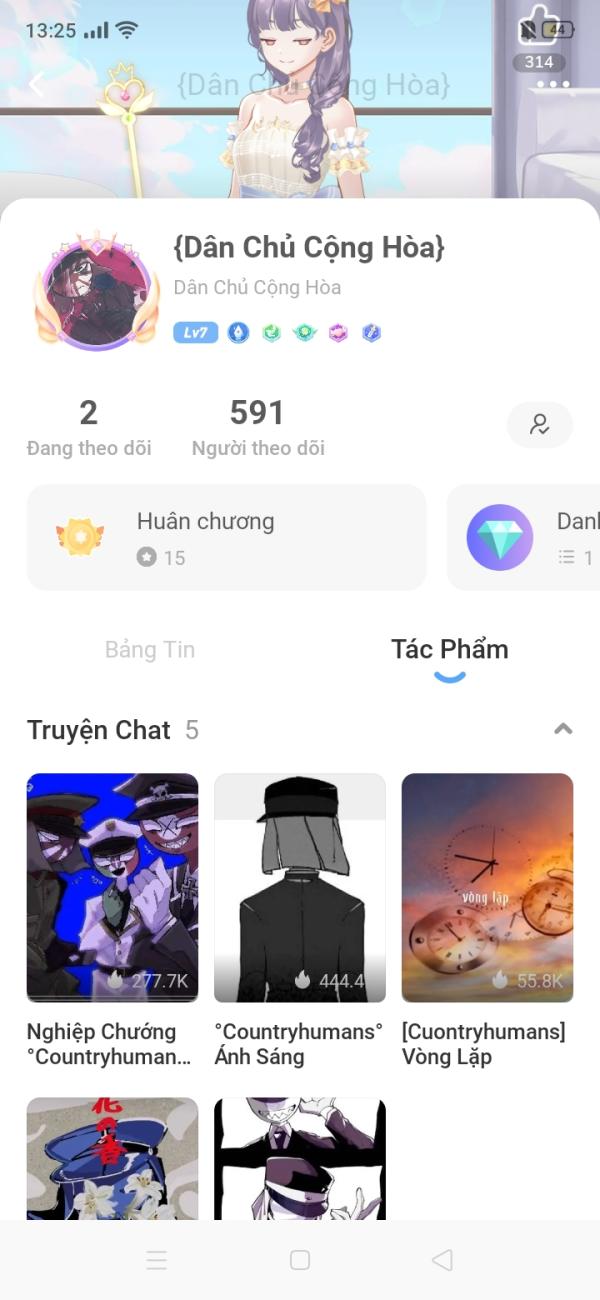Screen dimensions: 600x1300
Task: Select the Tác Phẩm tab
Action: [x=449, y=650]
